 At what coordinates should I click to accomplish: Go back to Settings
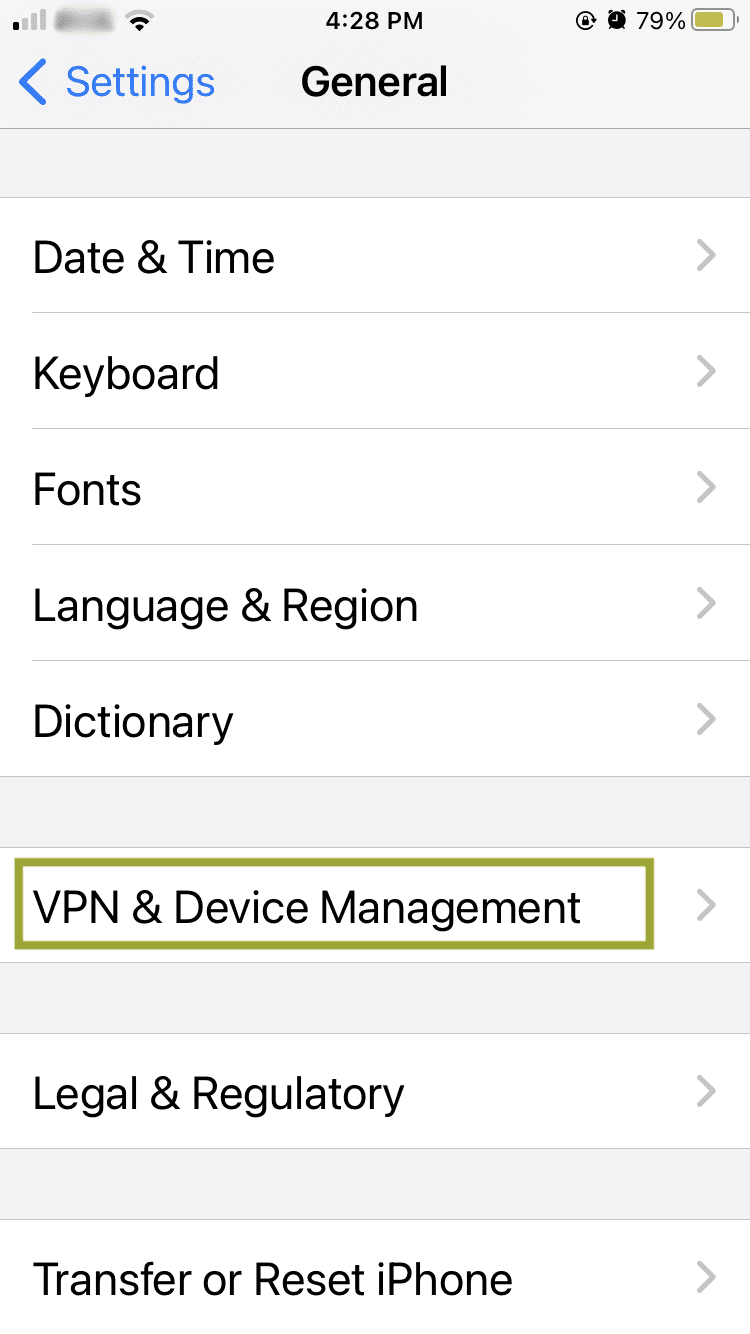pyautogui.click(x=117, y=82)
